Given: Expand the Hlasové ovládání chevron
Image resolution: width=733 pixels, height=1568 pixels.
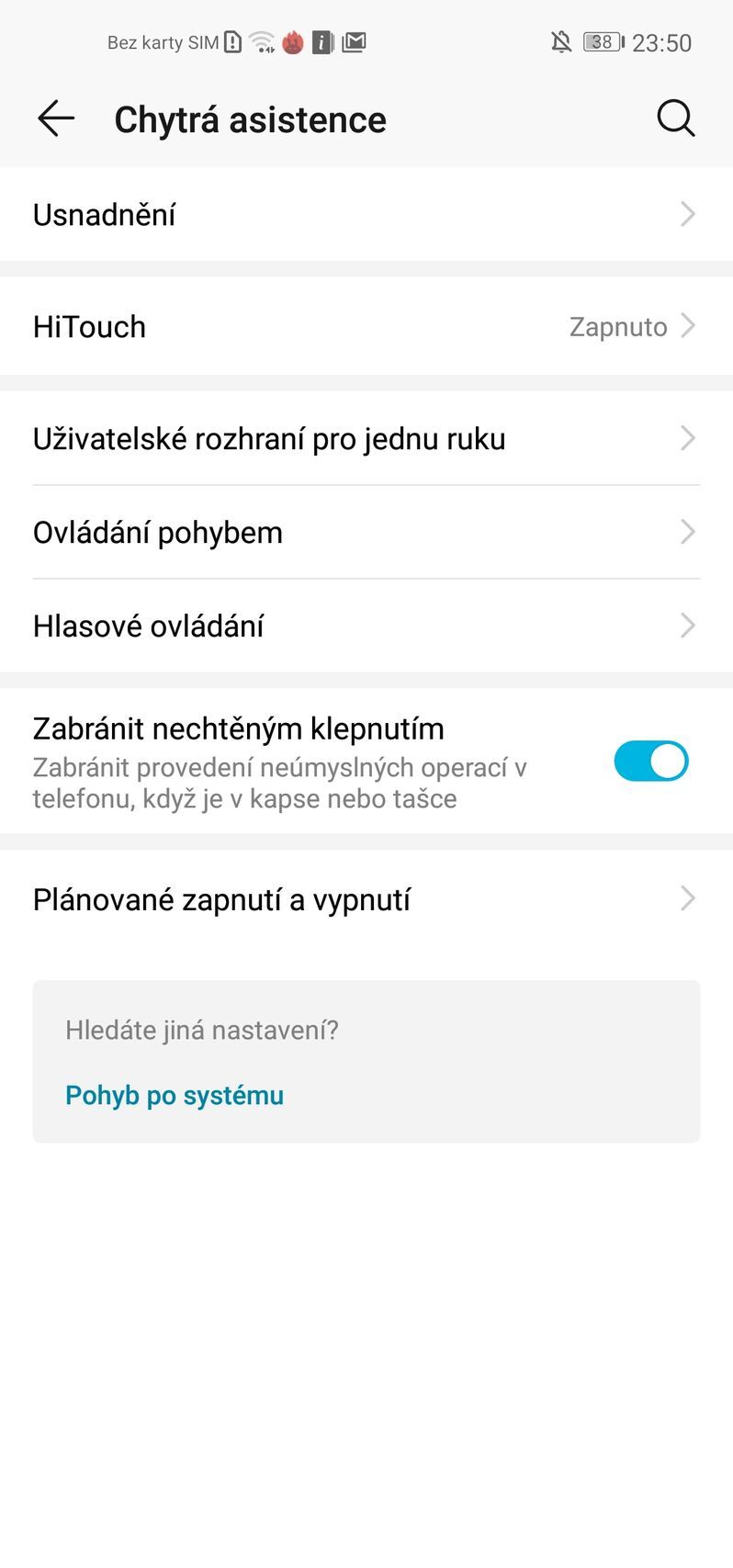Looking at the screenshot, I should tap(687, 626).
